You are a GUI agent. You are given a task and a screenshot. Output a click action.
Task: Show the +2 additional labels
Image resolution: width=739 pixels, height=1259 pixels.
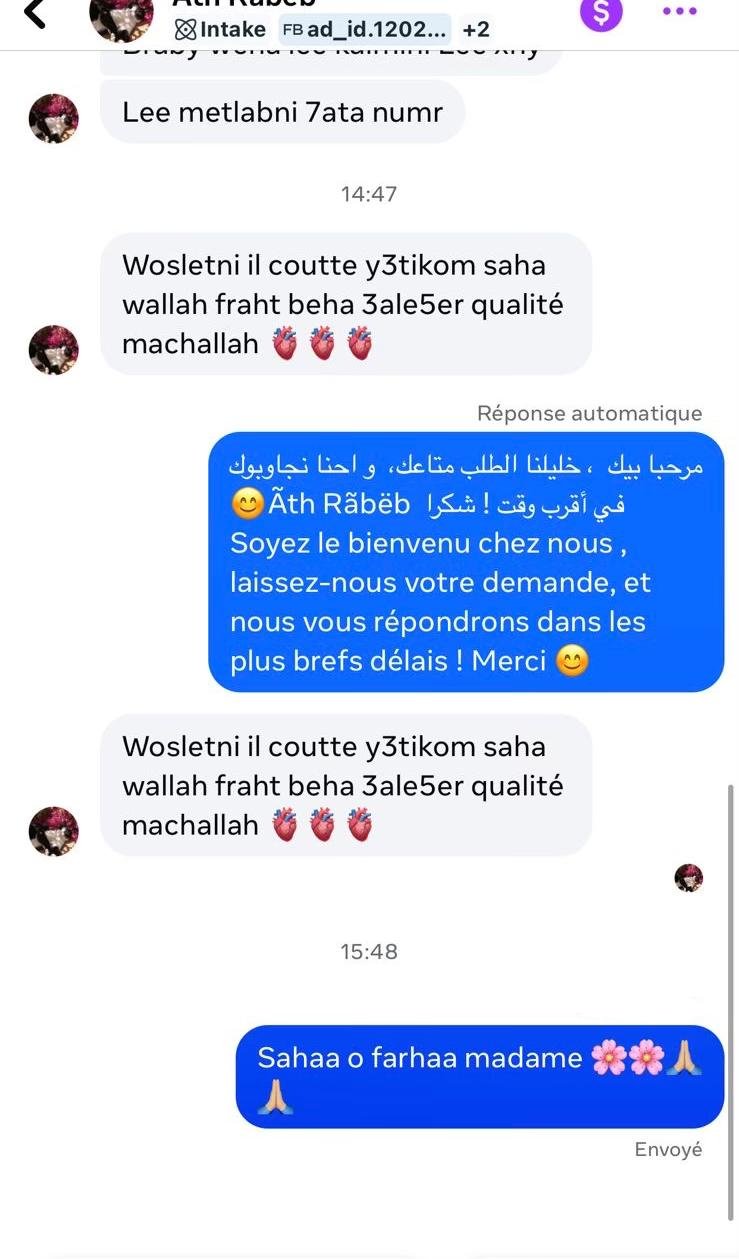pos(476,29)
